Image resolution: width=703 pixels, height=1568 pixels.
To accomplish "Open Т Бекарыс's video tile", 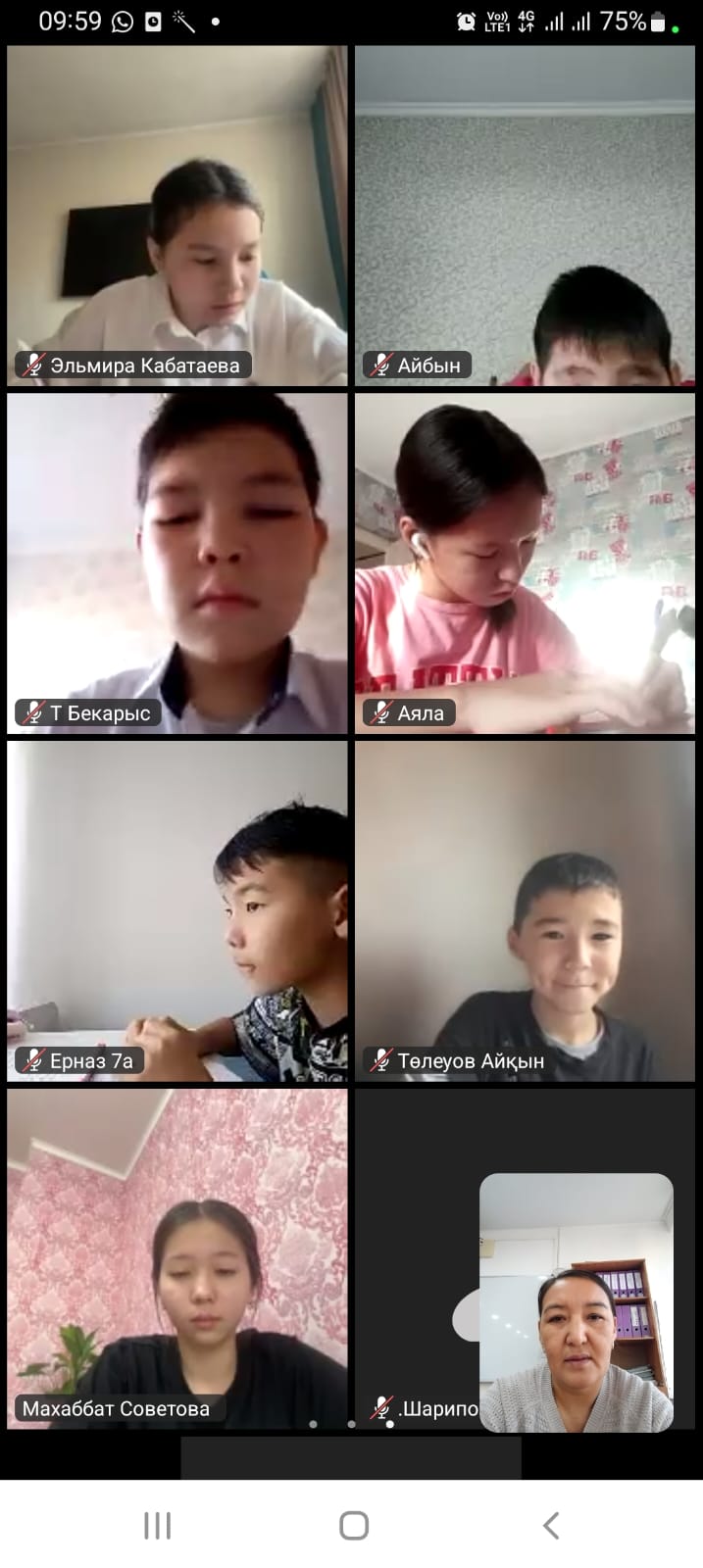I will click(177, 563).
